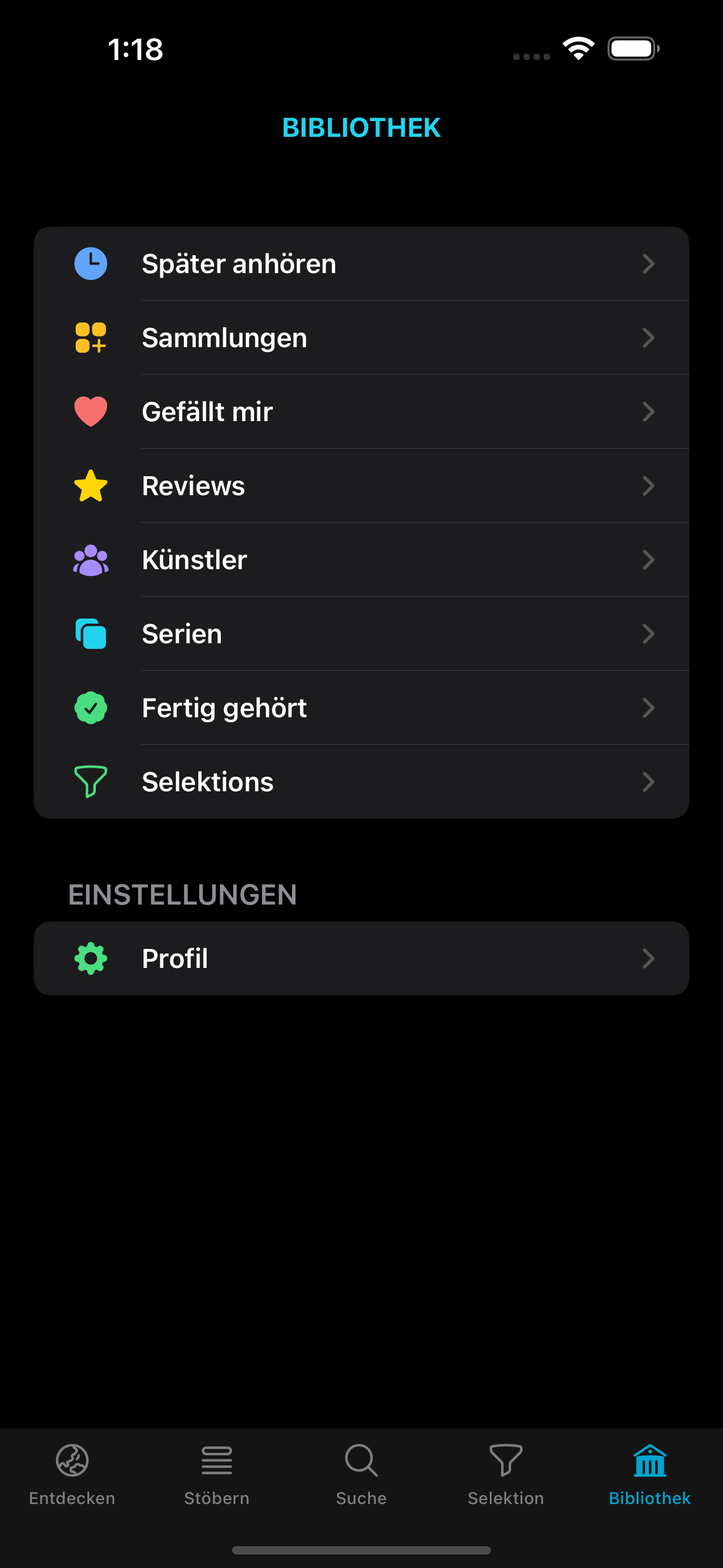Open the Später anhören list
723x1568 pixels.
pyautogui.click(x=361, y=264)
